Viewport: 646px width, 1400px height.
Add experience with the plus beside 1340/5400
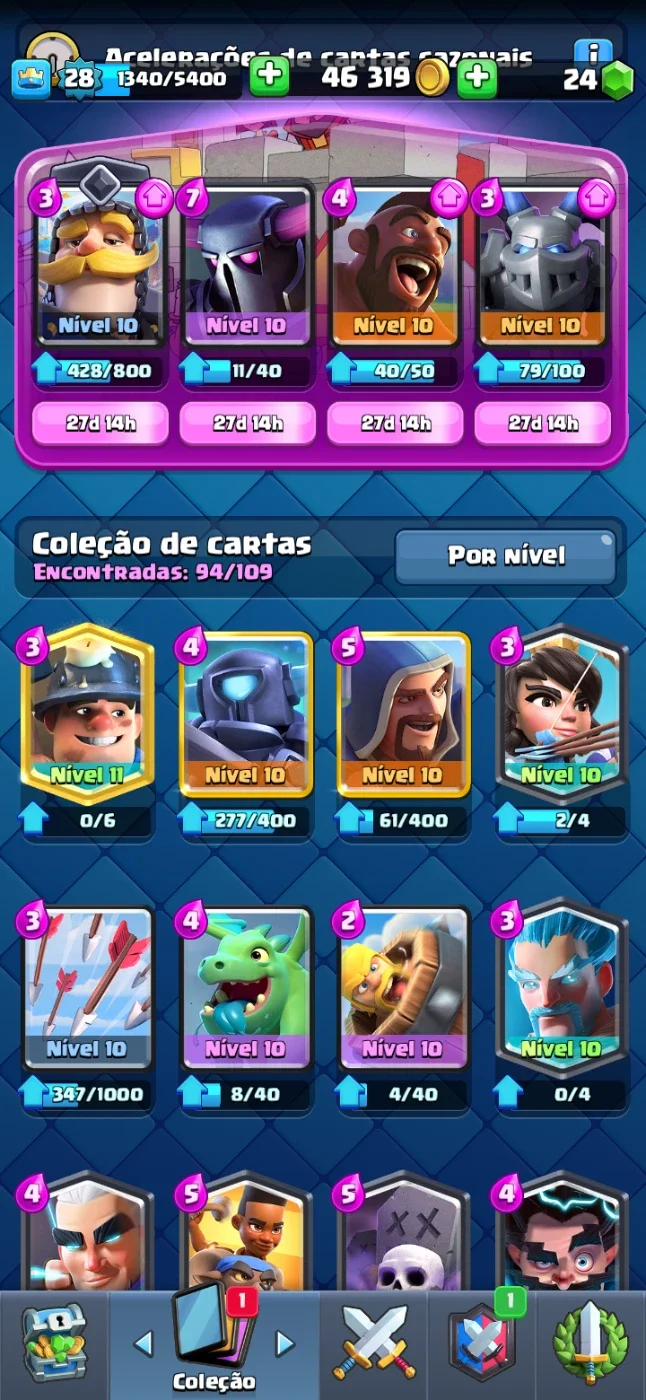click(x=269, y=77)
